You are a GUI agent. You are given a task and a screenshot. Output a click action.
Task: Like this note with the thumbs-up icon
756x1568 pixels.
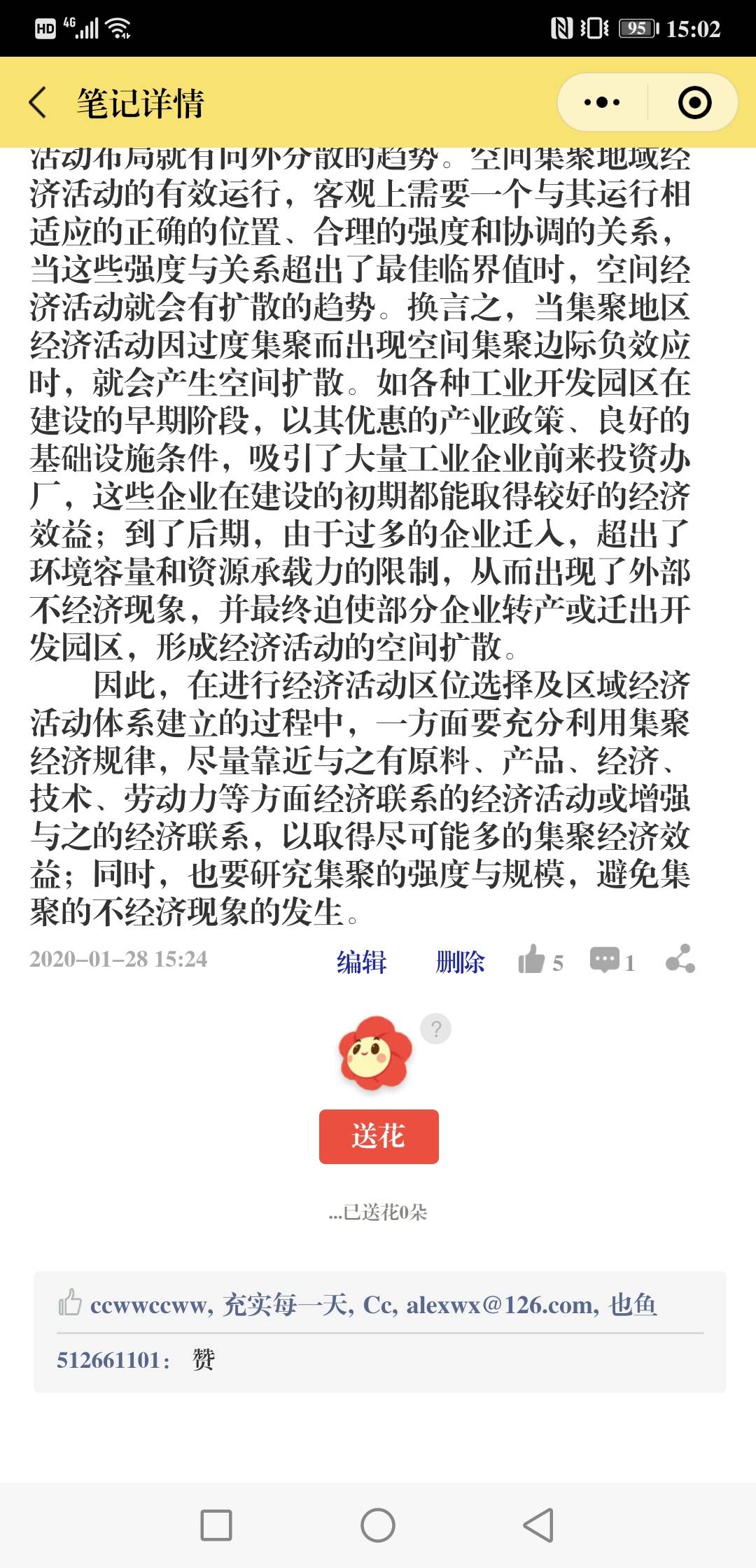click(x=532, y=960)
